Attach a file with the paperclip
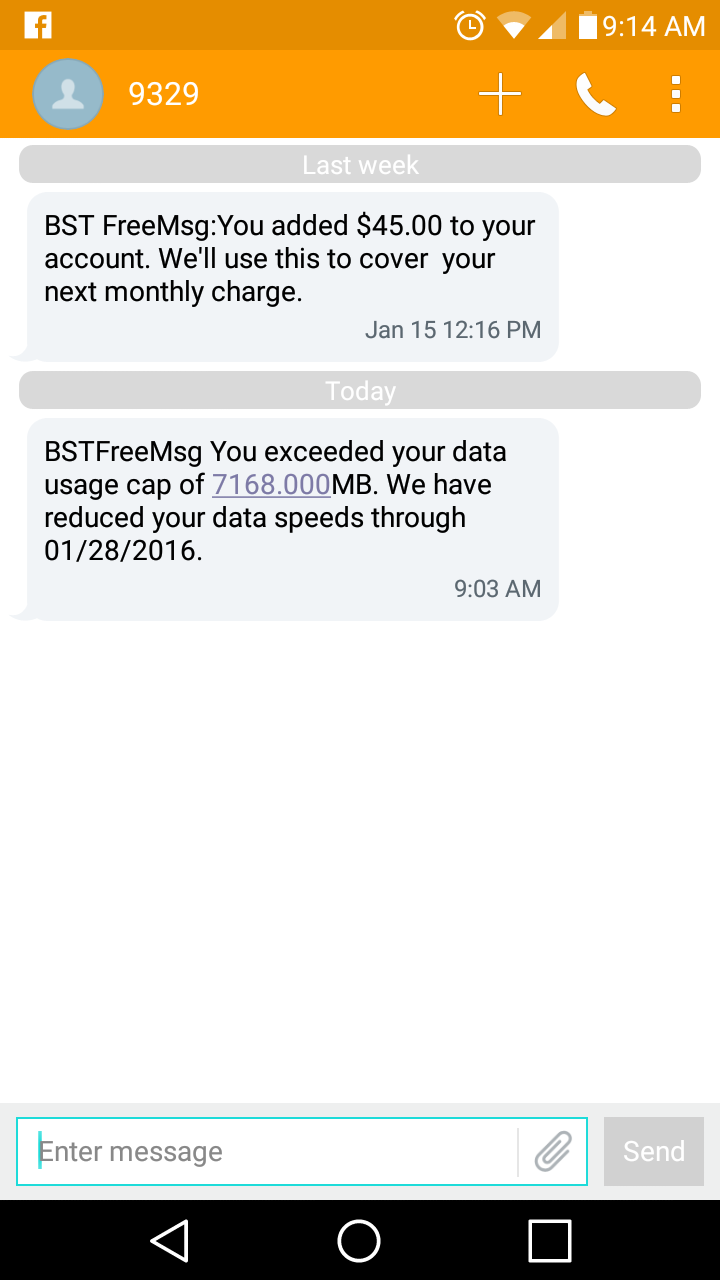The width and height of the screenshot is (720, 1280). (x=552, y=1152)
